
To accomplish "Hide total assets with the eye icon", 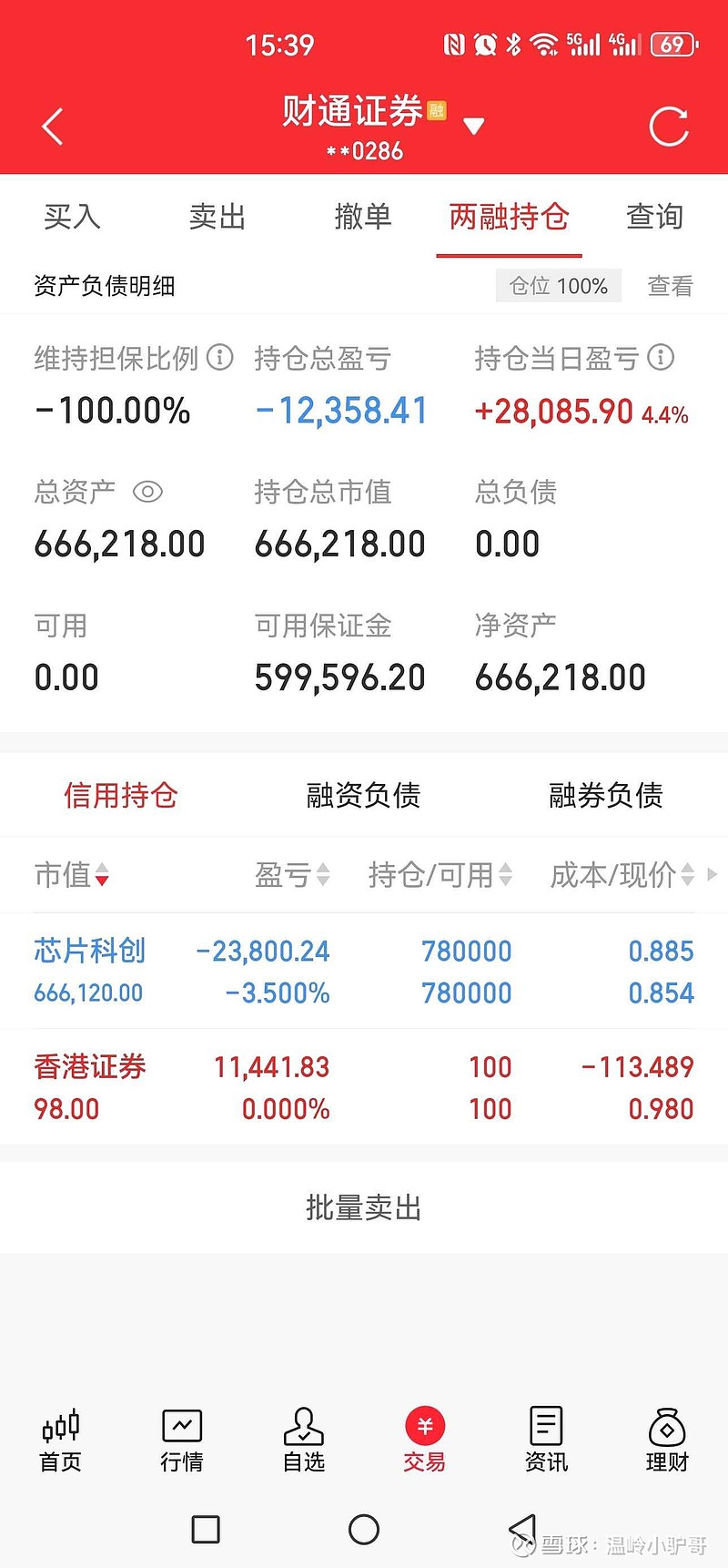I will (x=147, y=492).
